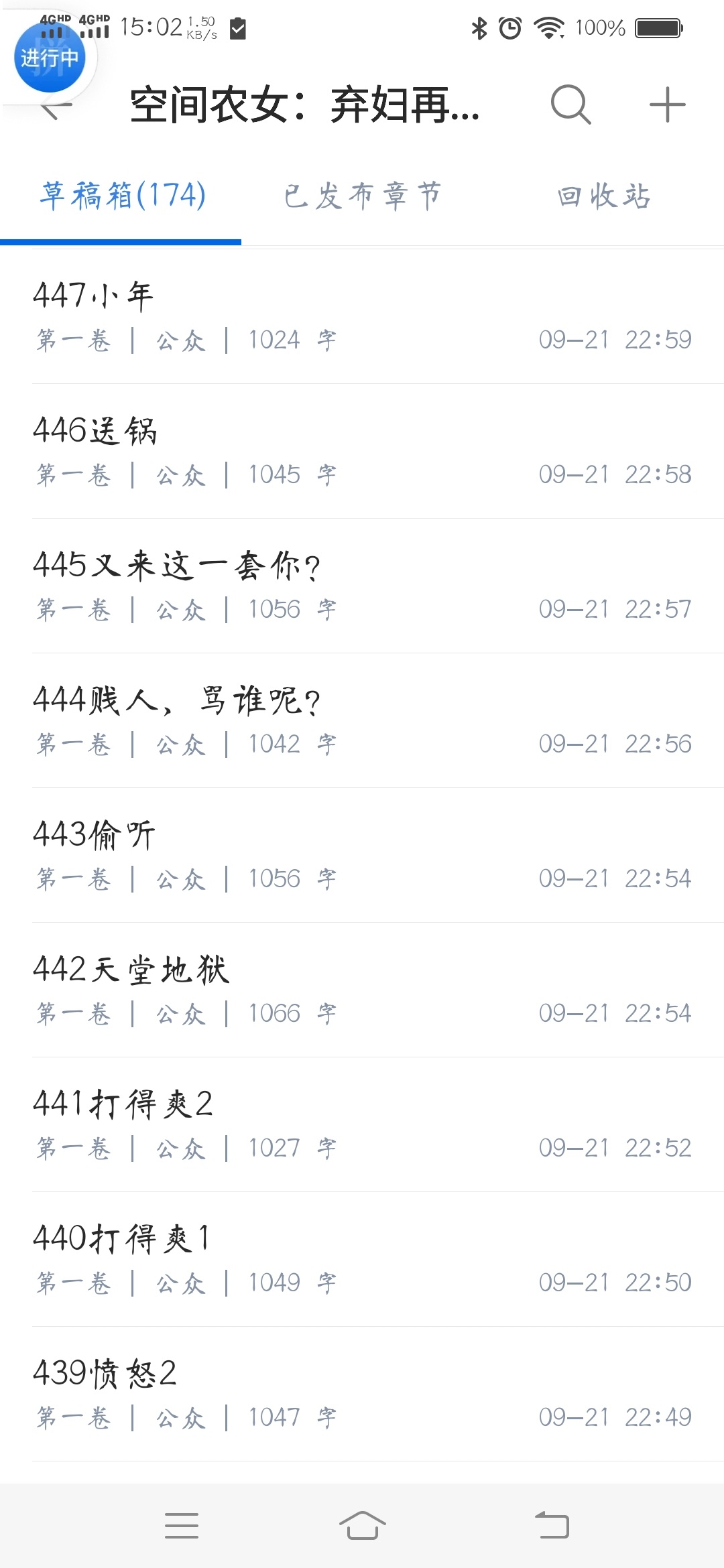This screenshot has height=1568, width=724.
Task: Open draft chapter 442天堂地狱
Action: (x=362, y=990)
